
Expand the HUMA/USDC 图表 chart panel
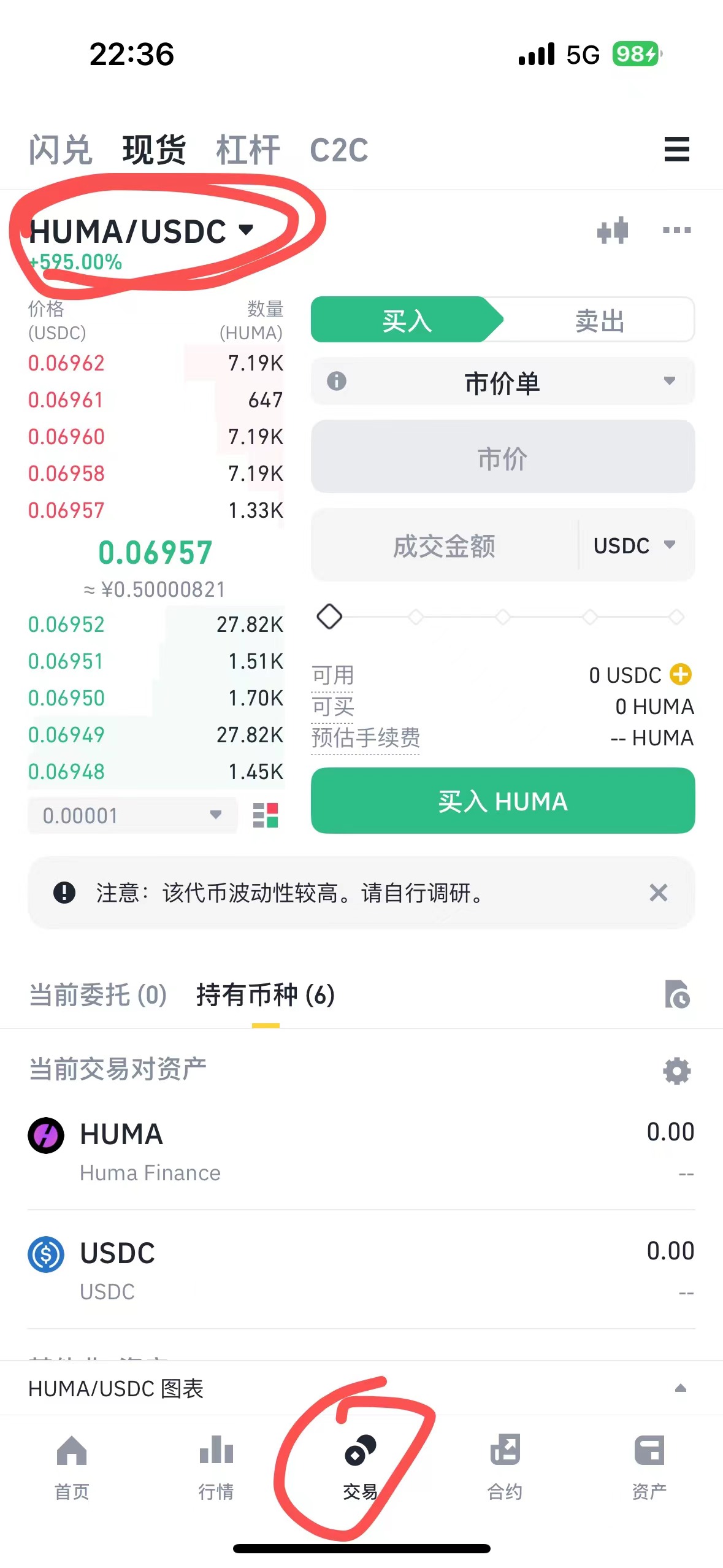pyautogui.click(x=680, y=1388)
